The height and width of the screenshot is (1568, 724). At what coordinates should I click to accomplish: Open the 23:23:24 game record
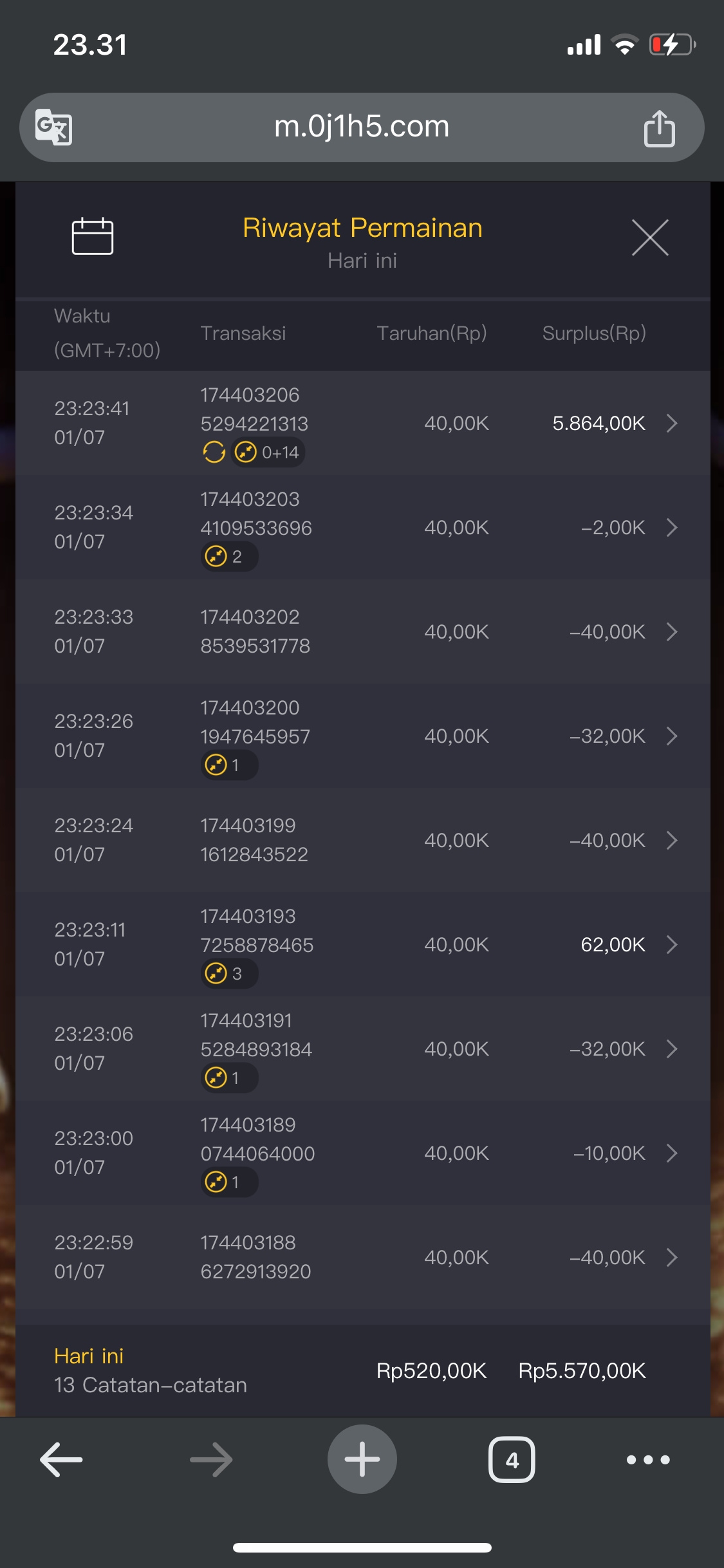671,841
